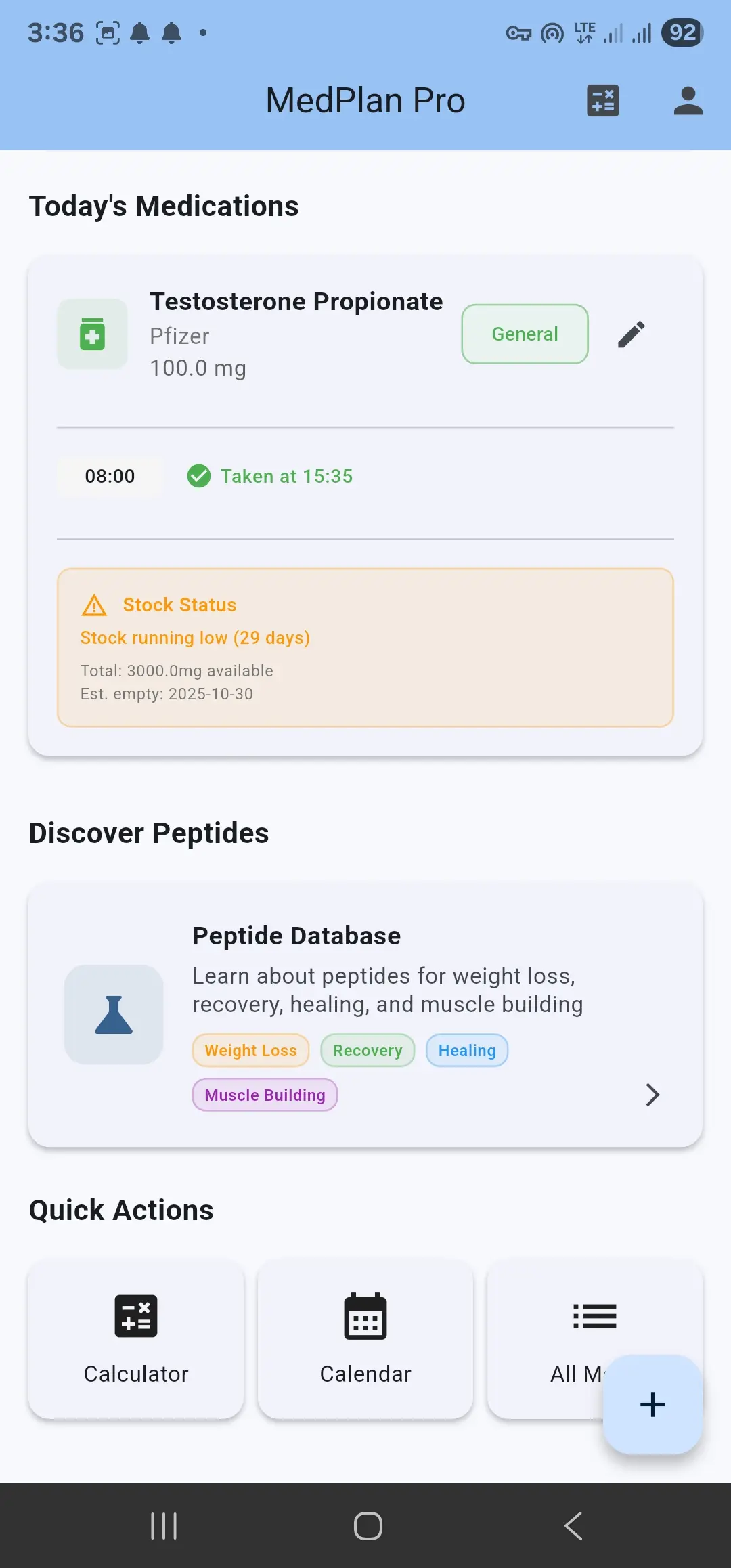Edit Testosterone Propionate with the pencil icon
The image size is (731, 1568).
point(631,334)
